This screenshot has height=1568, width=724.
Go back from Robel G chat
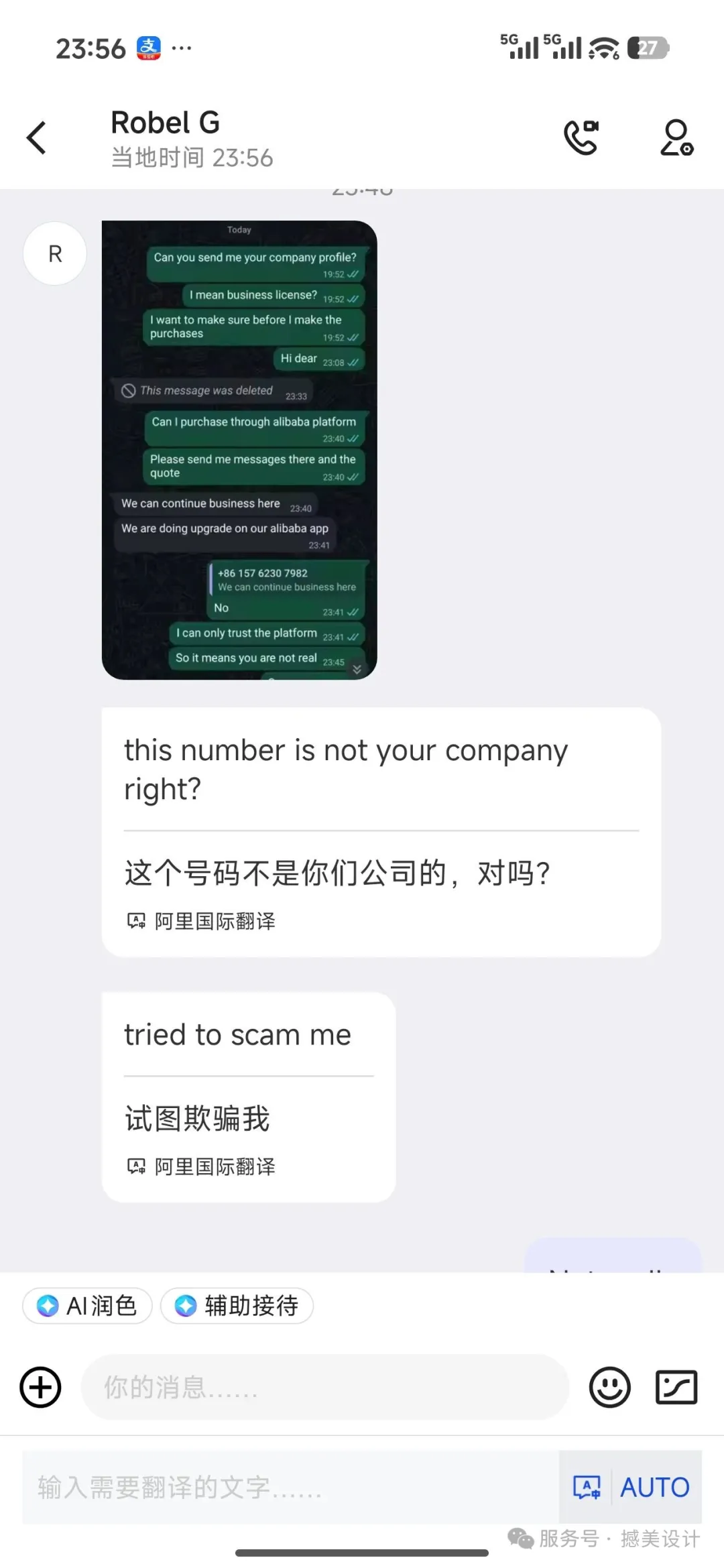tap(37, 138)
